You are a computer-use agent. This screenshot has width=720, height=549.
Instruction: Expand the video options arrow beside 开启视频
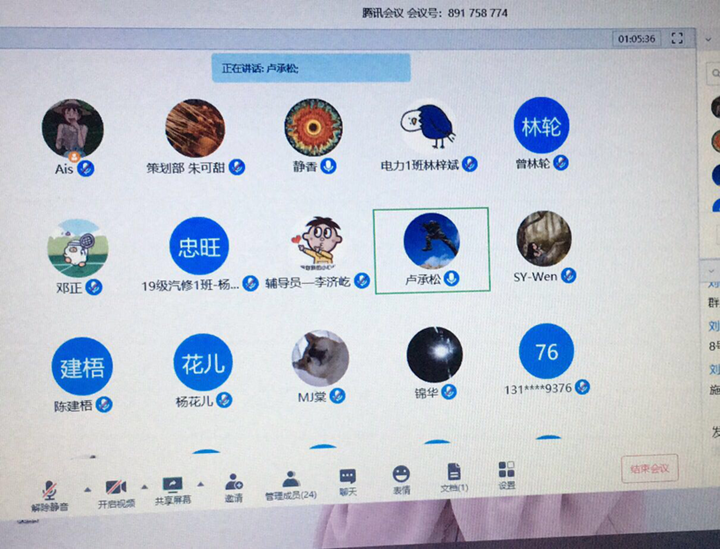pyautogui.click(x=145, y=487)
